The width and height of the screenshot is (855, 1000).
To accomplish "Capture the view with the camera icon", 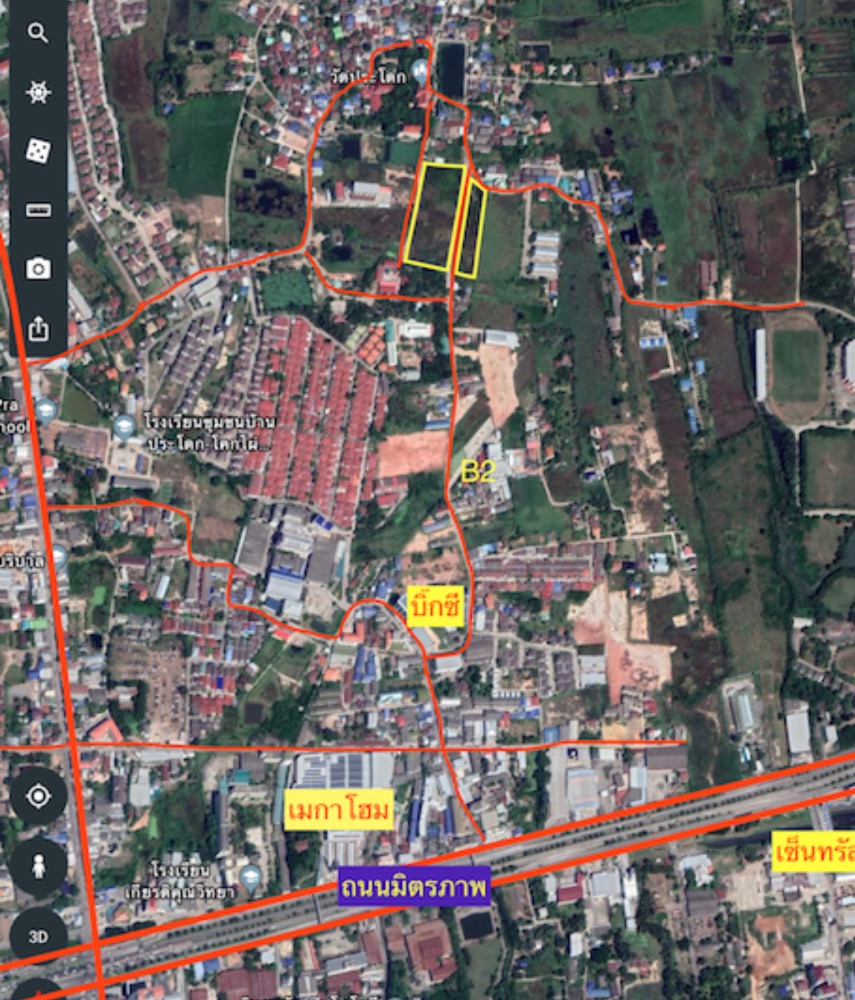I will [x=38, y=269].
